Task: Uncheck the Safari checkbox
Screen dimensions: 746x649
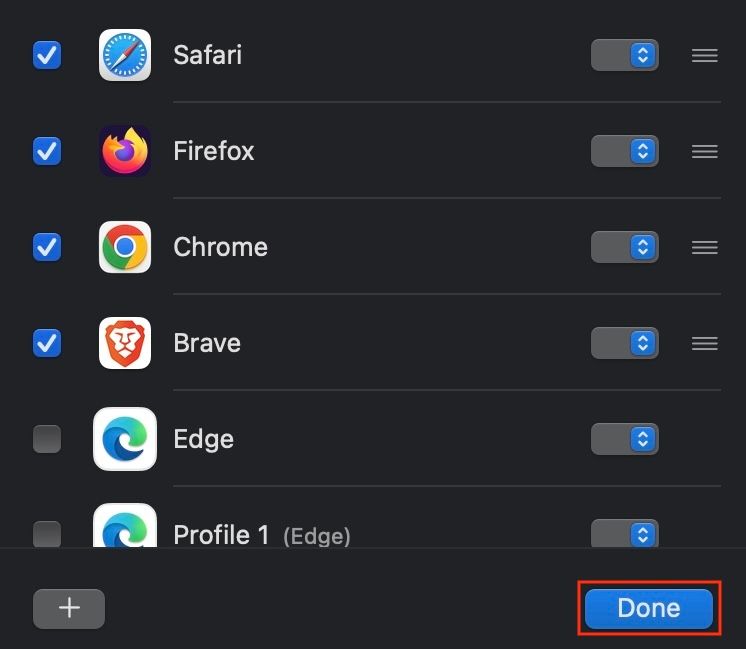Action: tap(47, 55)
